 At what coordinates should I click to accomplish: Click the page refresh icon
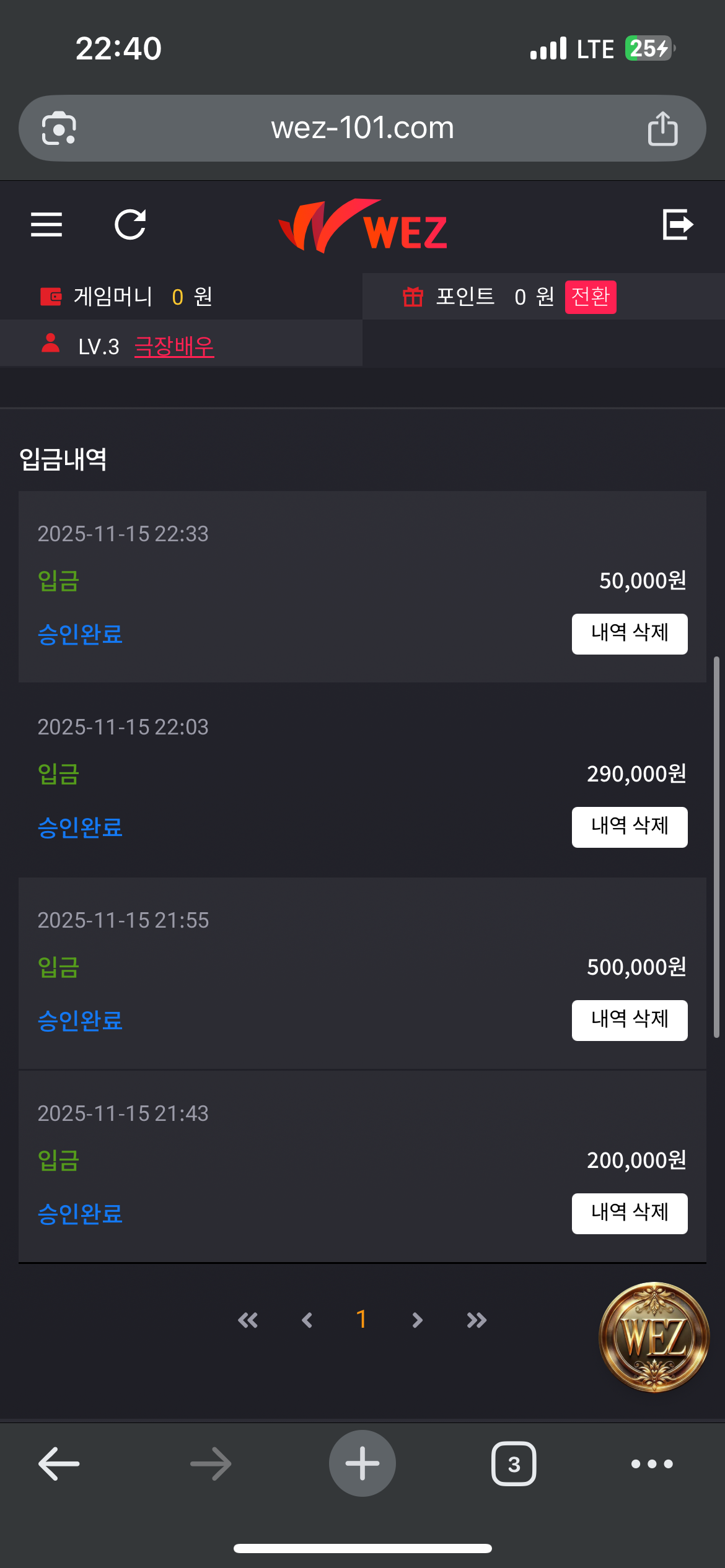pos(131,225)
